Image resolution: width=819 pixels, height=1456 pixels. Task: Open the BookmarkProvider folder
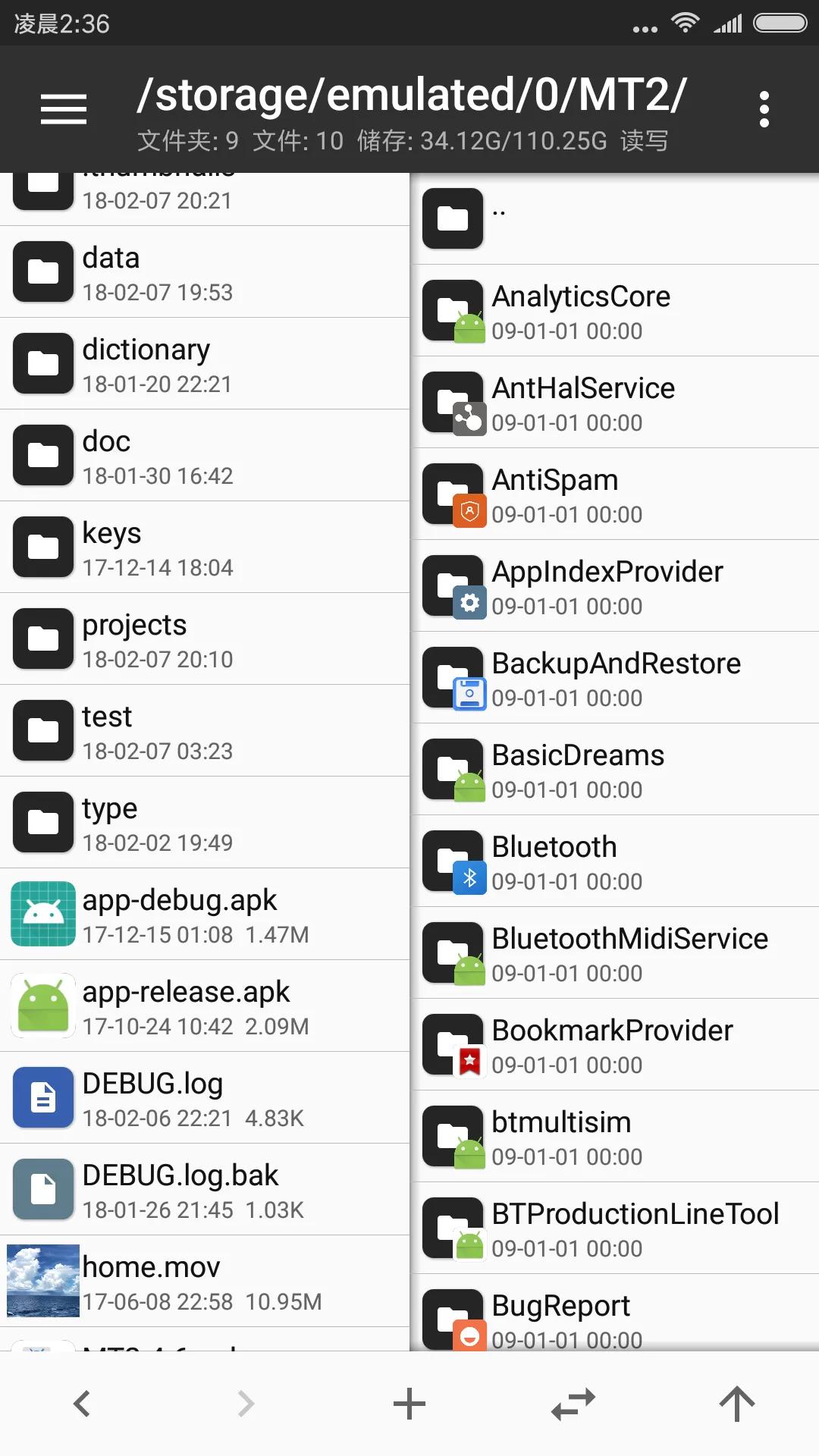click(614, 1045)
